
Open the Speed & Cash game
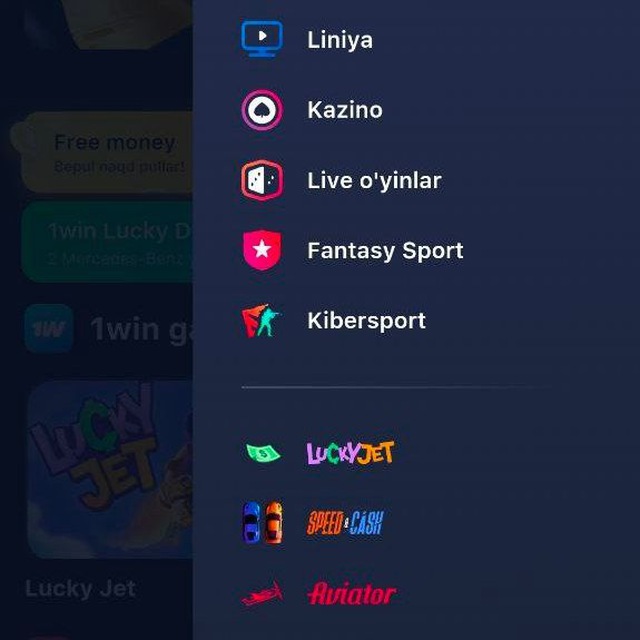(x=345, y=523)
